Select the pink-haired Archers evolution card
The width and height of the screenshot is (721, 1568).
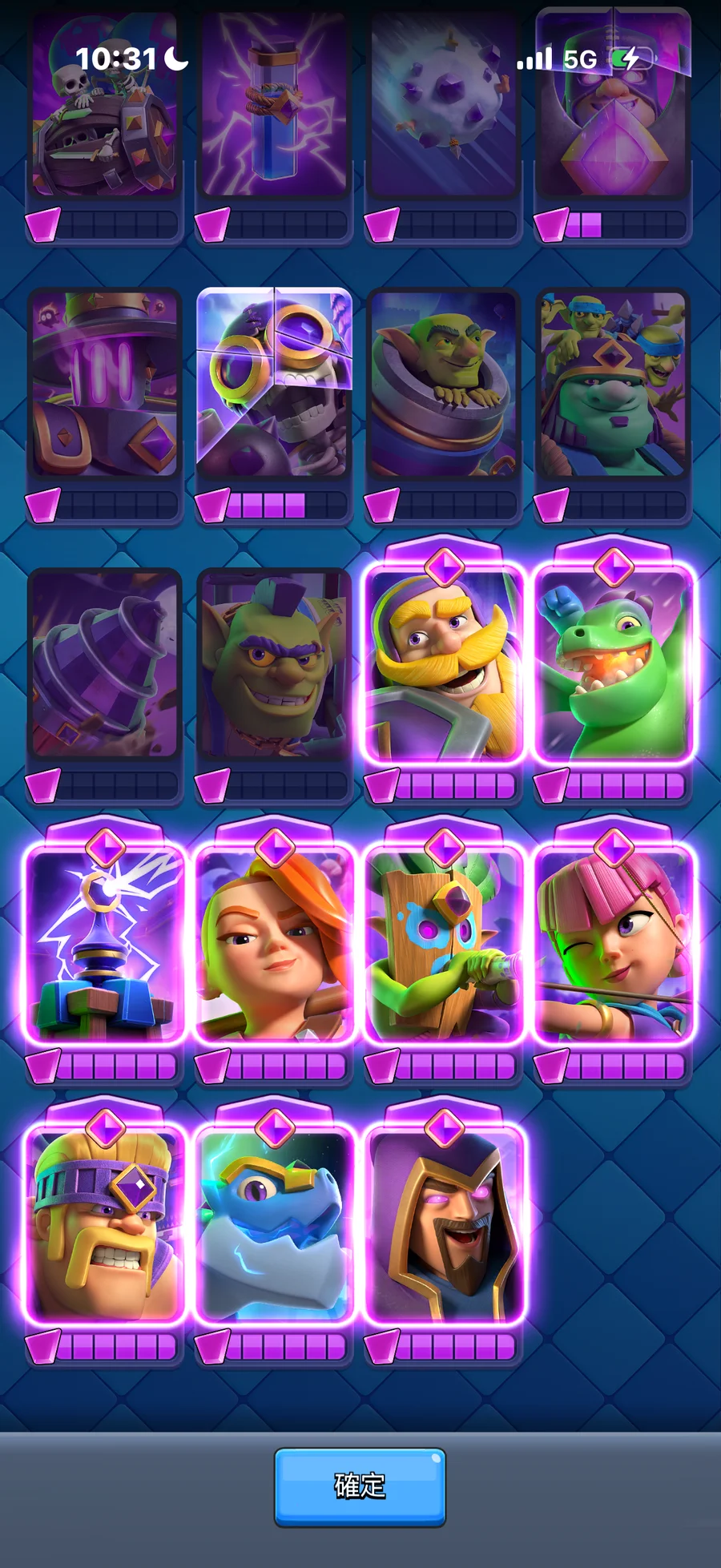coord(614,945)
